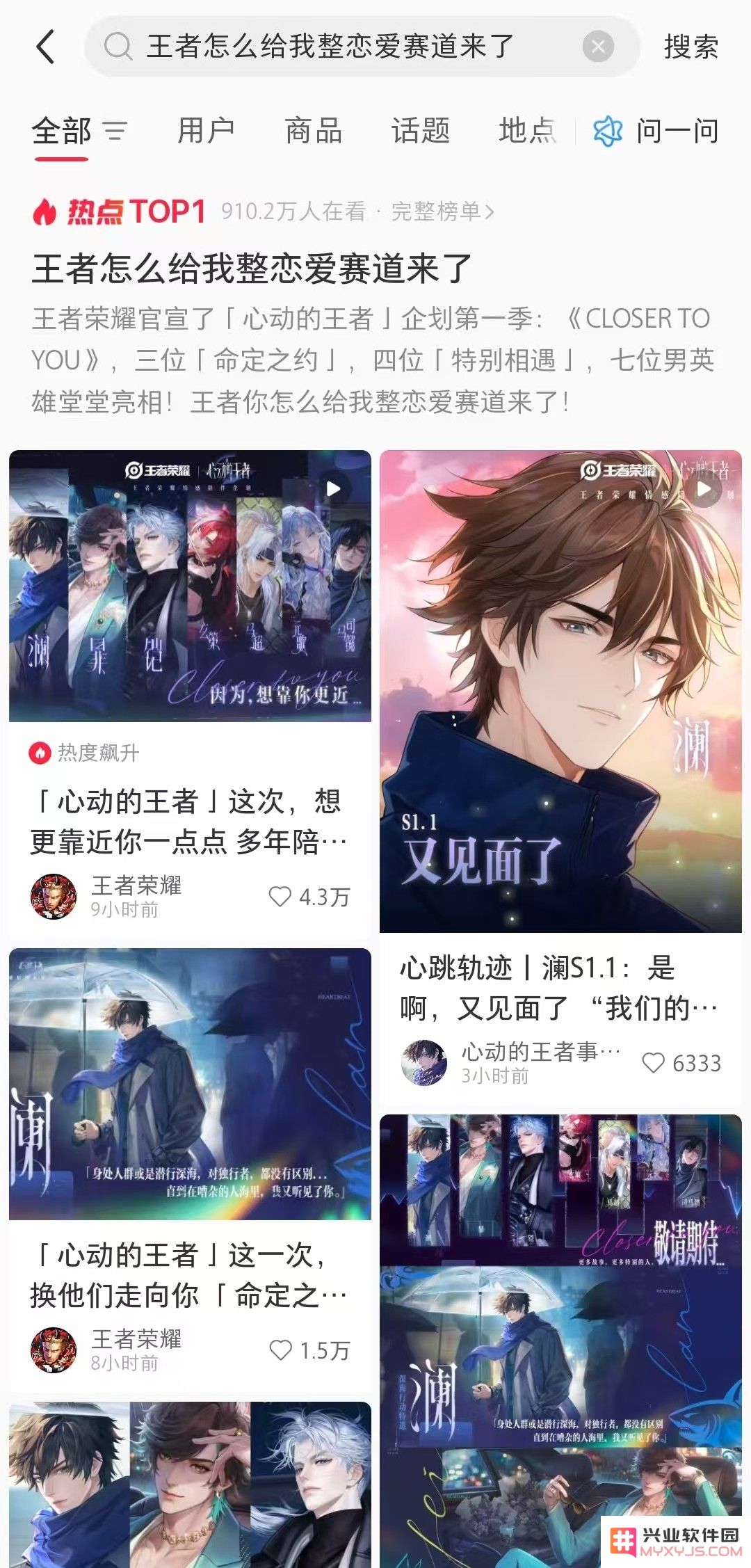Open the filter next to 全部
Screen dimensions: 751x1568
pos(115,131)
